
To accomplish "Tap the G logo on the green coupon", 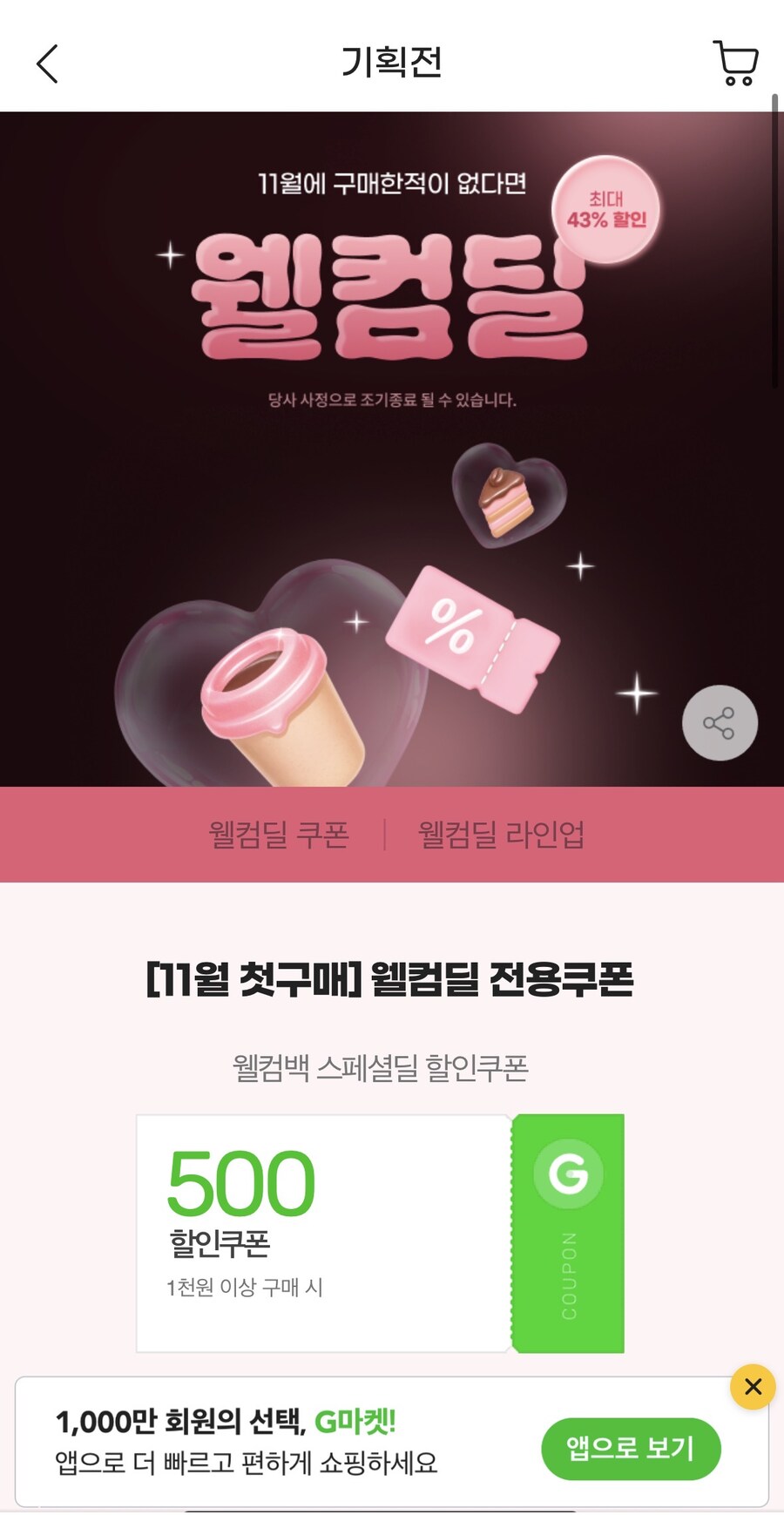I will point(570,1174).
